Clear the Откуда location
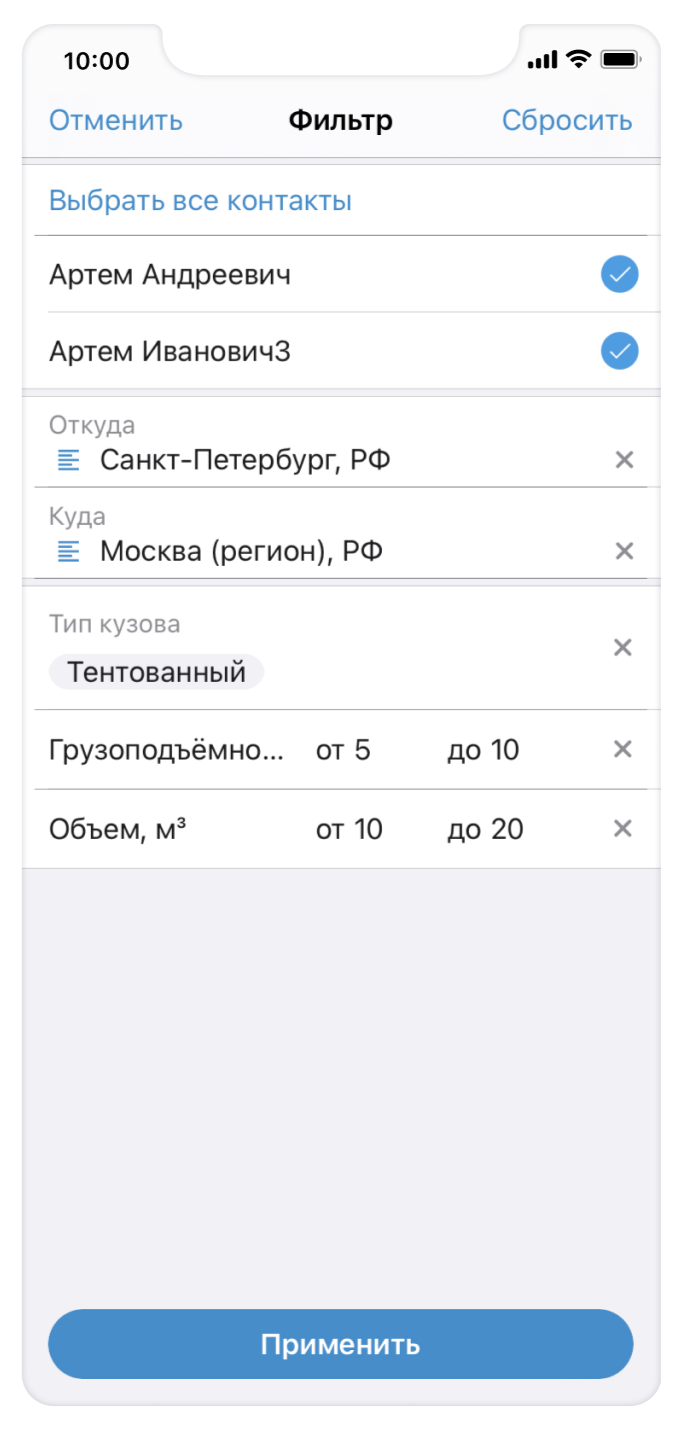Viewport: 686px width, 1430px height. (x=624, y=460)
